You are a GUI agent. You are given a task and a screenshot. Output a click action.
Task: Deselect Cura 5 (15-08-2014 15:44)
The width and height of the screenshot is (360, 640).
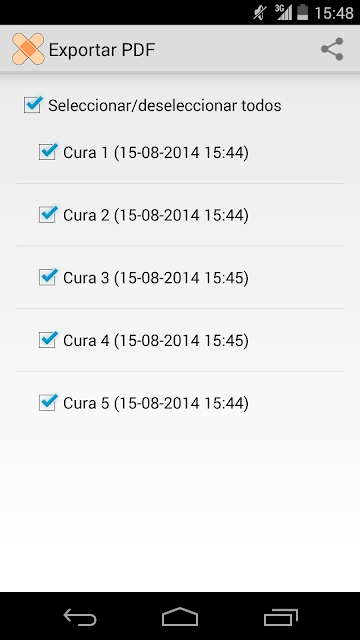coord(48,403)
